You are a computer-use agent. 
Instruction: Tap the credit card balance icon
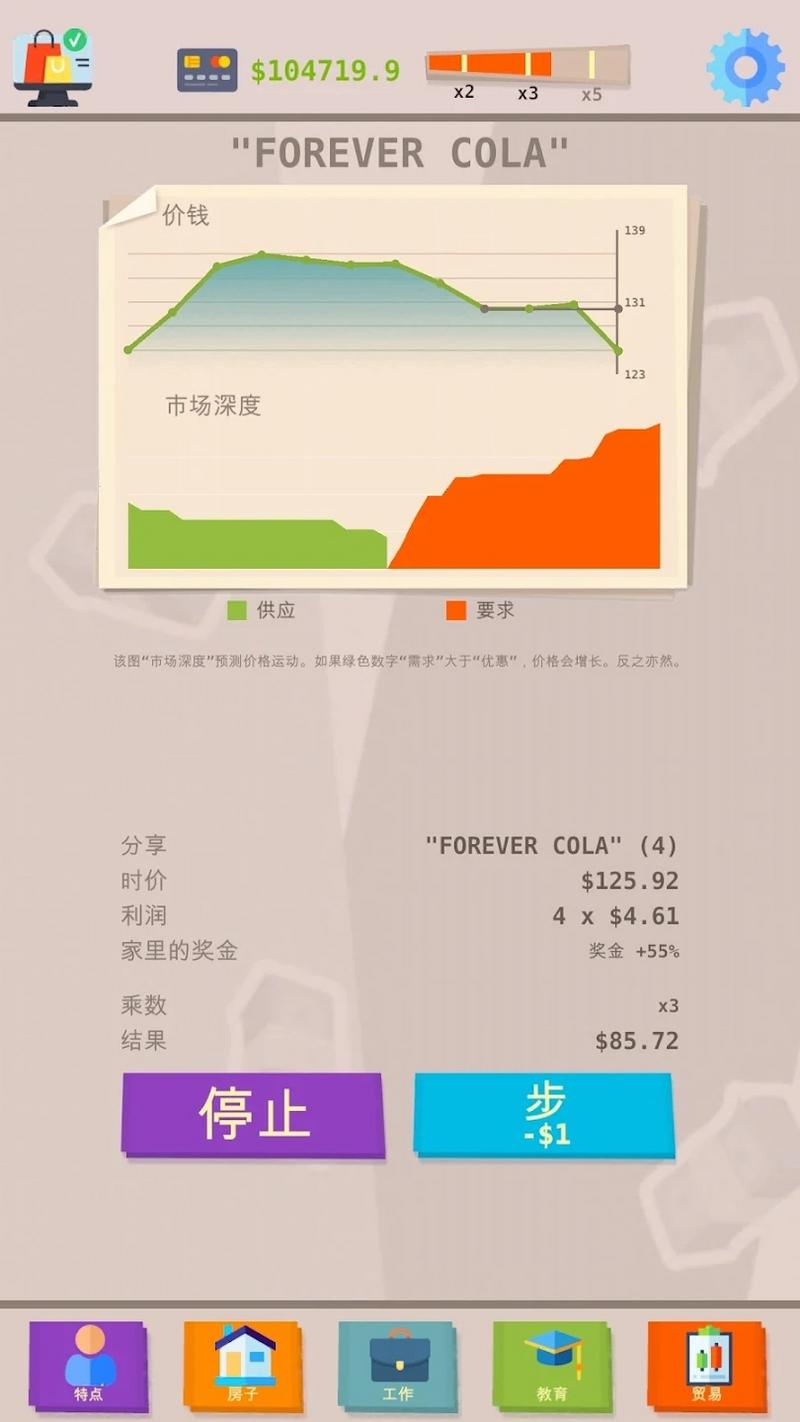pyautogui.click(x=207, y=70)
